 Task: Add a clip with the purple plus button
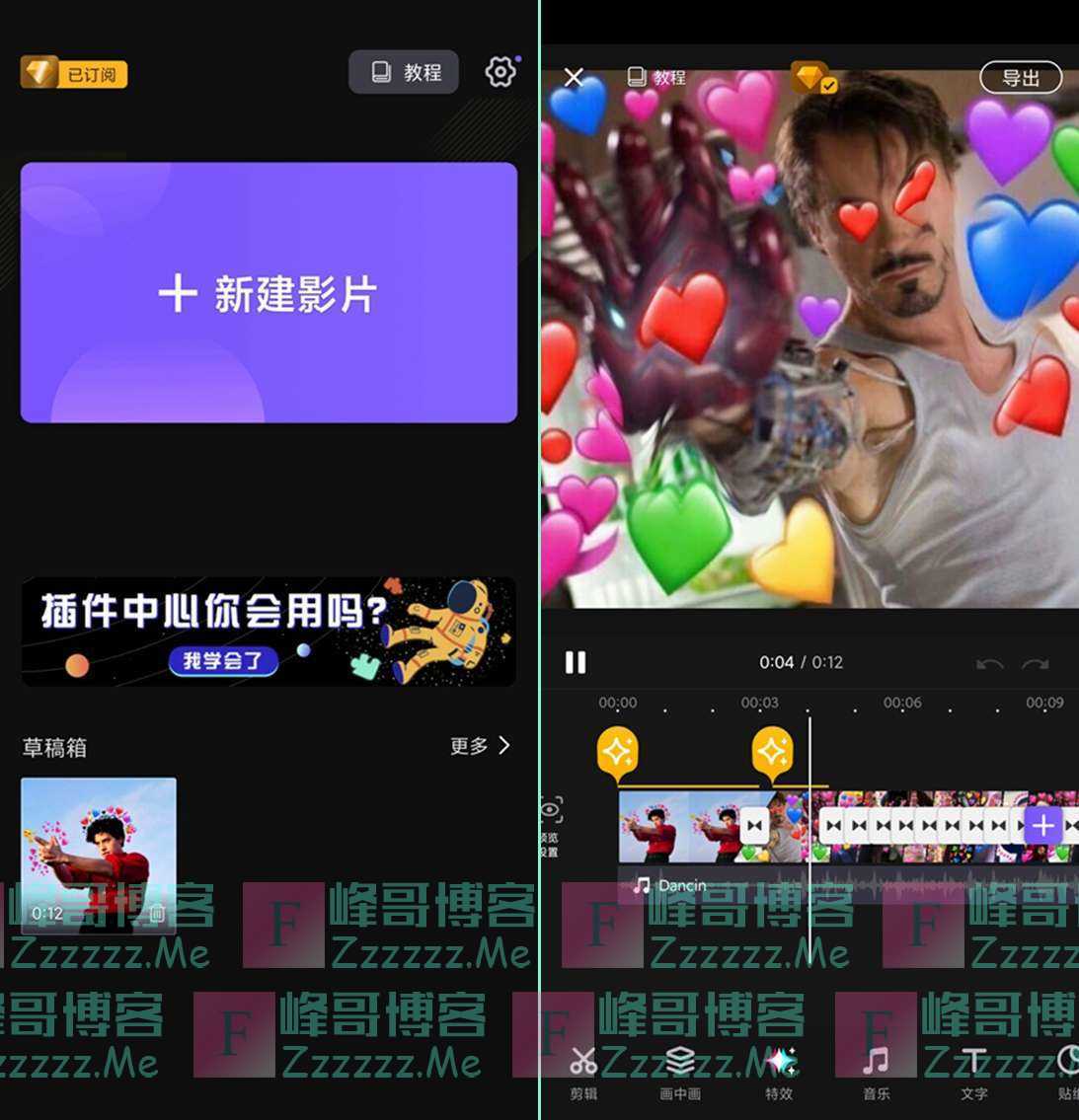[1042, 825]
